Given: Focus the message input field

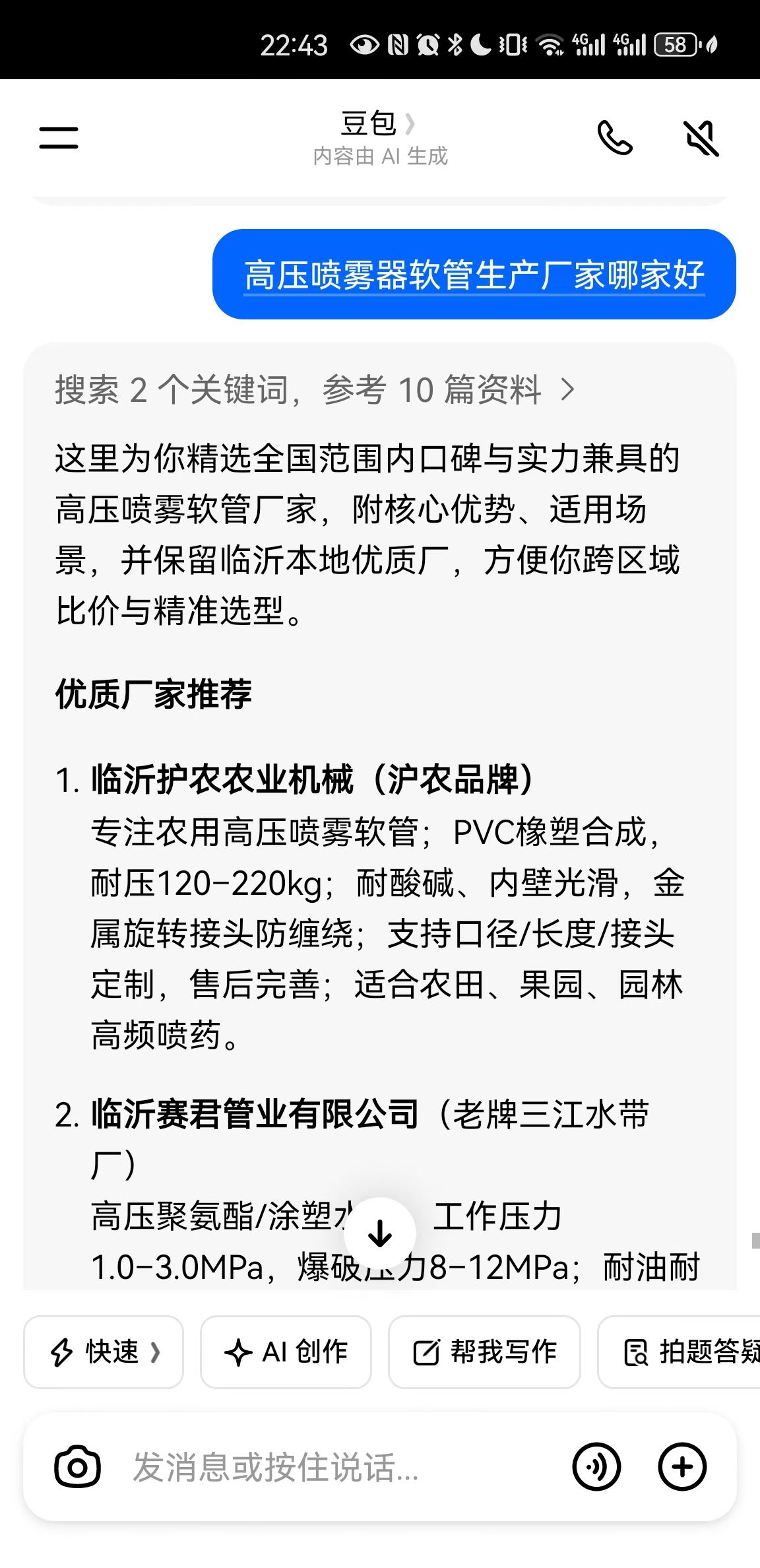Looking at the screenshot, I should (330, 1468).
